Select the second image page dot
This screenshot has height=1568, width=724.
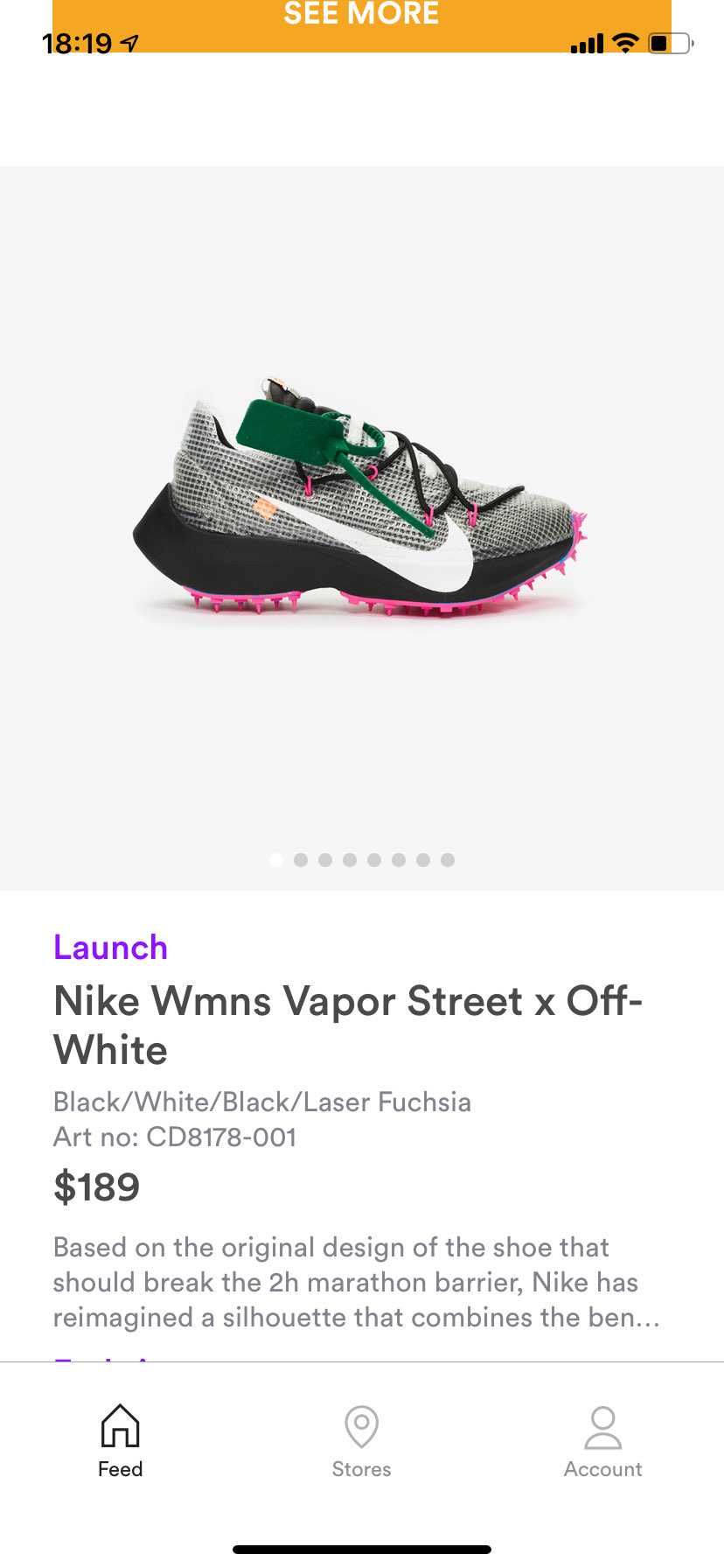click(301, 860)
